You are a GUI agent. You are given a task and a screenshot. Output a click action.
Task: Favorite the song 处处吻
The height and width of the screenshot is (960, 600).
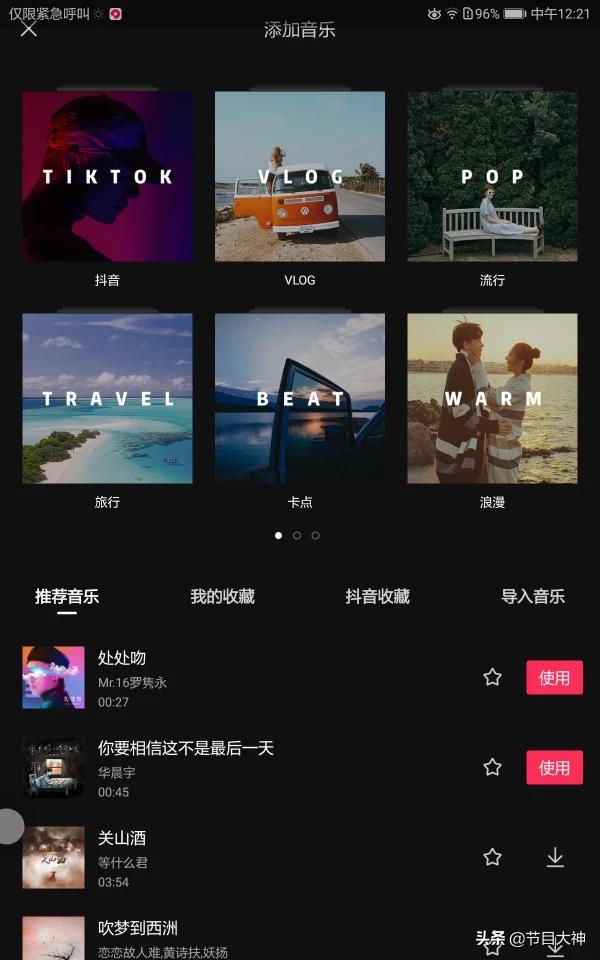tap(492, 677)
